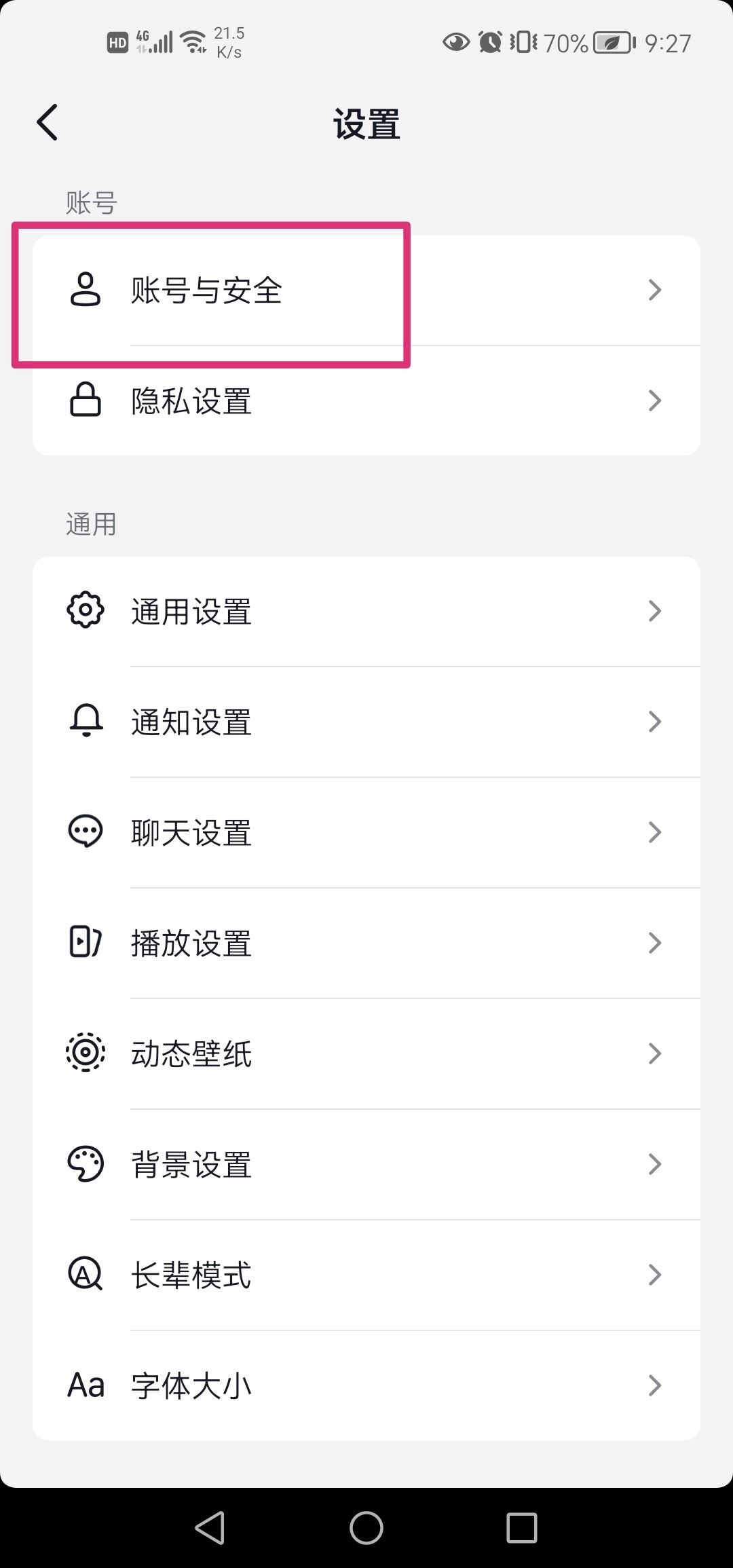This screenshot has width=733, height=1568.
Task: Select the gear icon beside 通用设置
Action: (85, 610)
